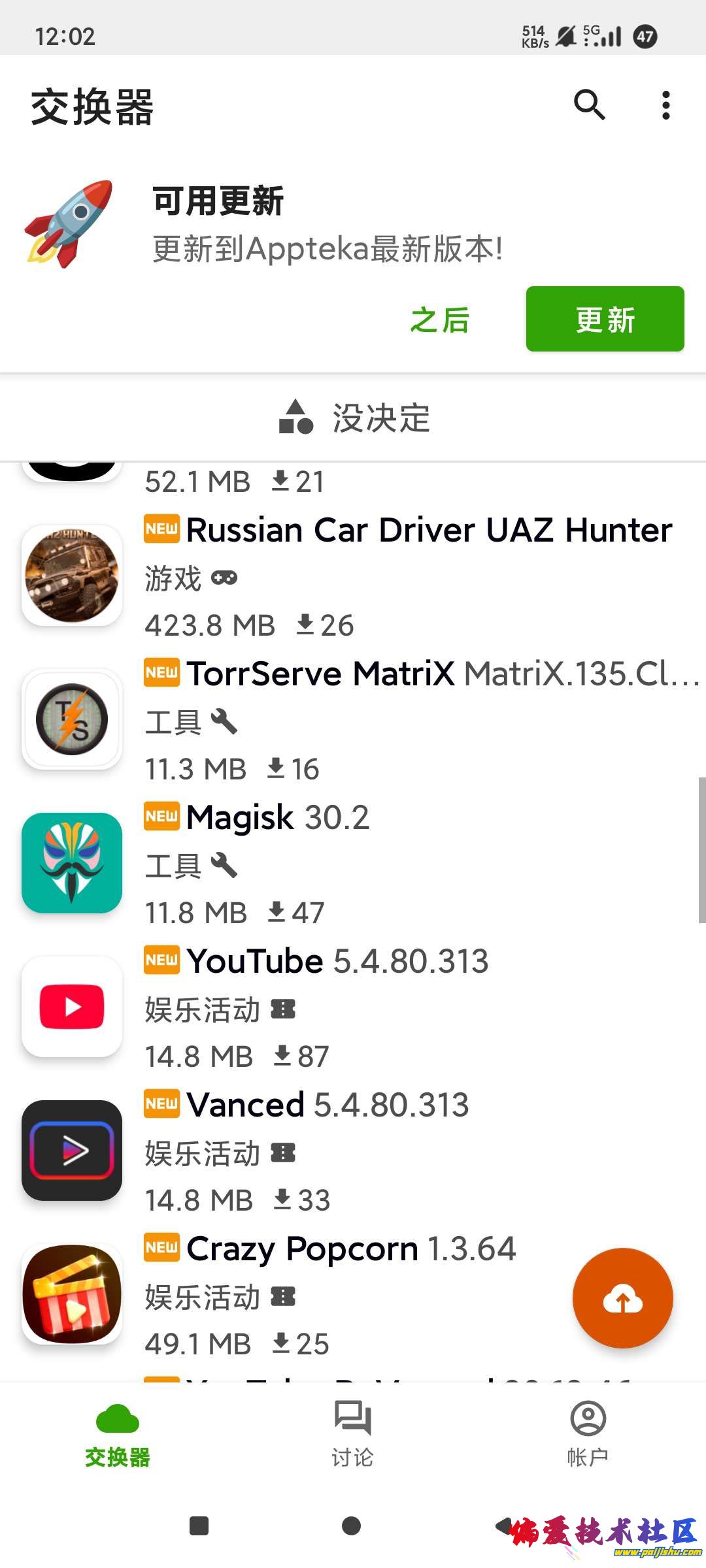The width and height of the screenshot is (706, 1568).
Task: Tap the orange upload cloud button
Action: click(623, 1299)
